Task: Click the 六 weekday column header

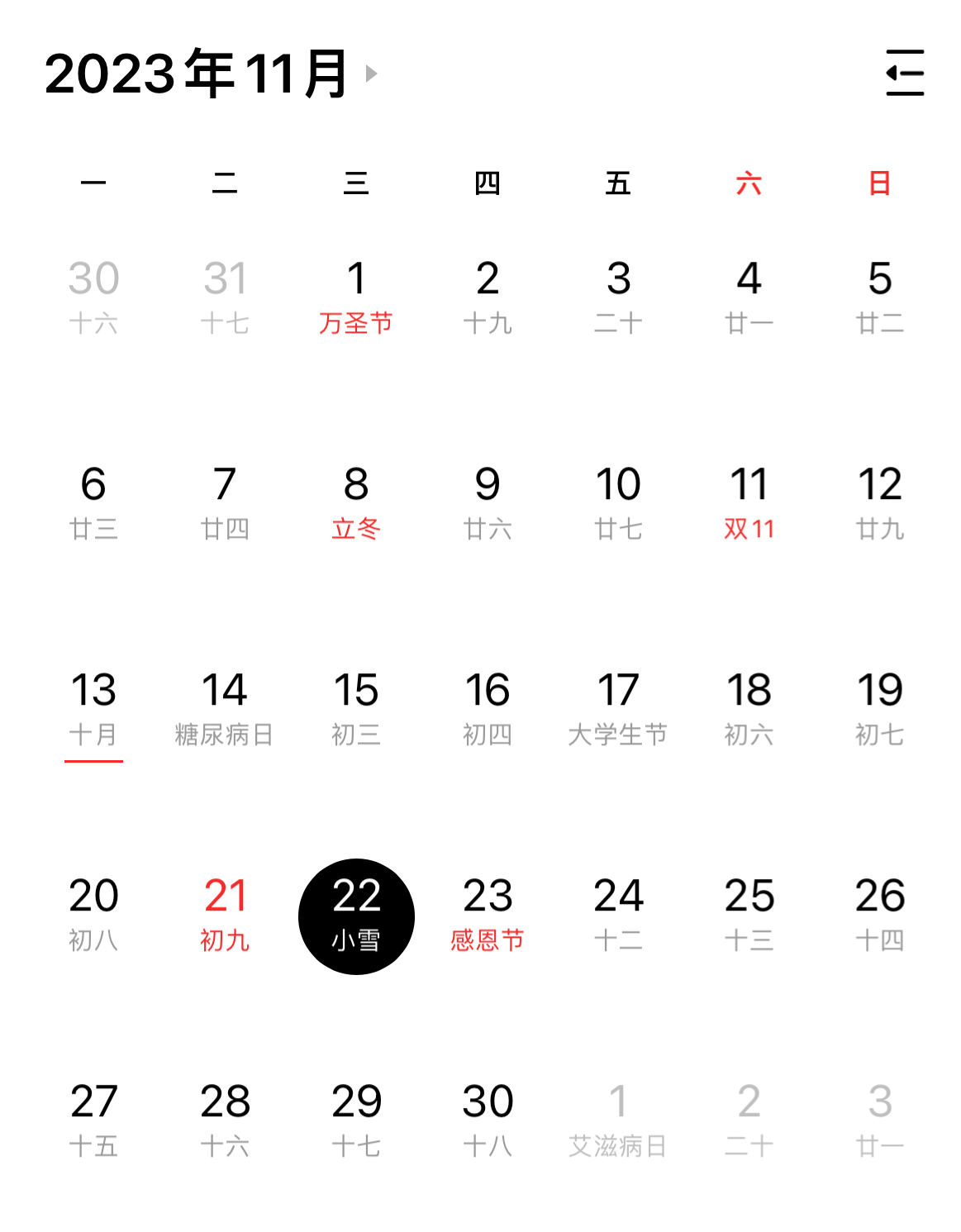Action: point(749,183)
